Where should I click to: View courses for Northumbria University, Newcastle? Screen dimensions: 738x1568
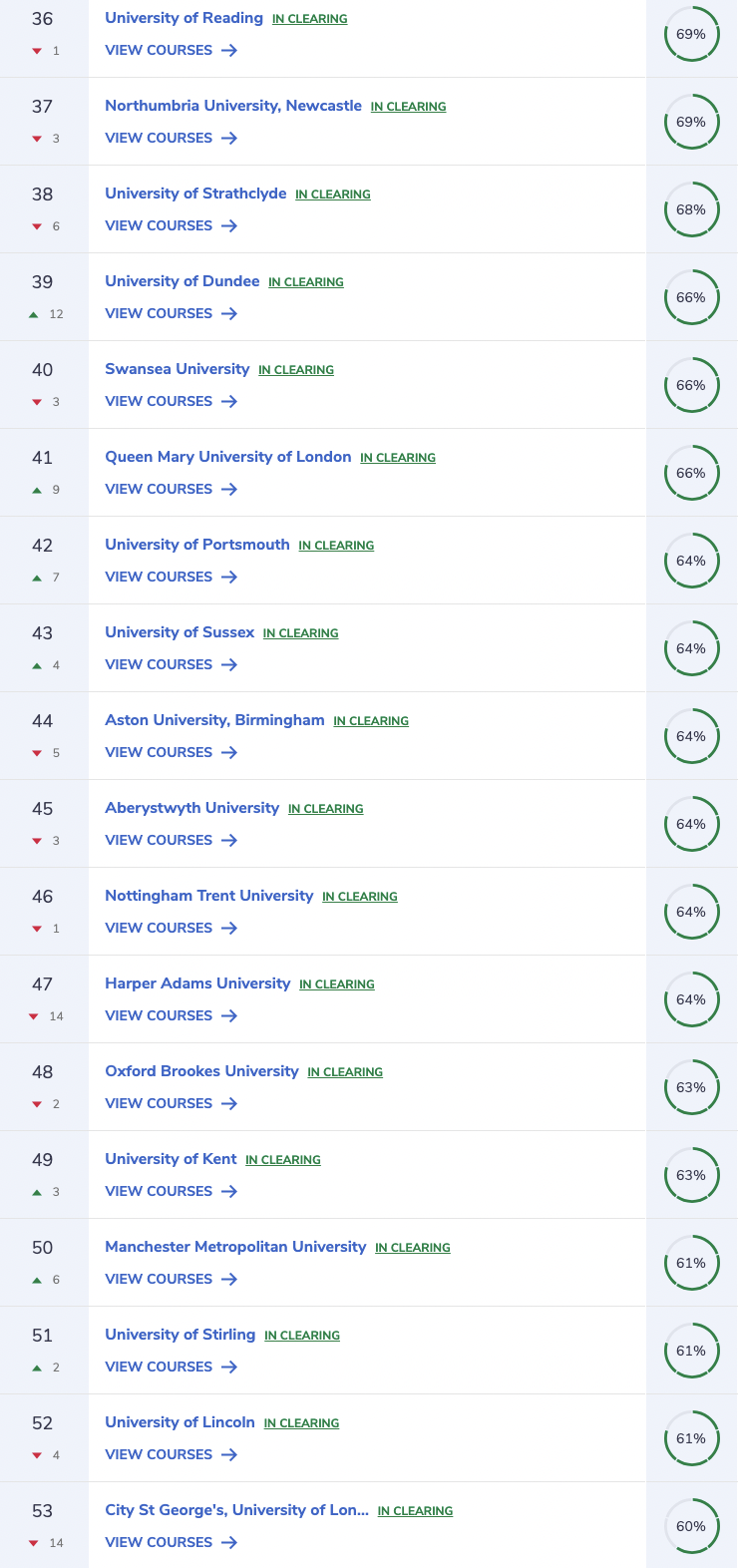pos(172,138)
